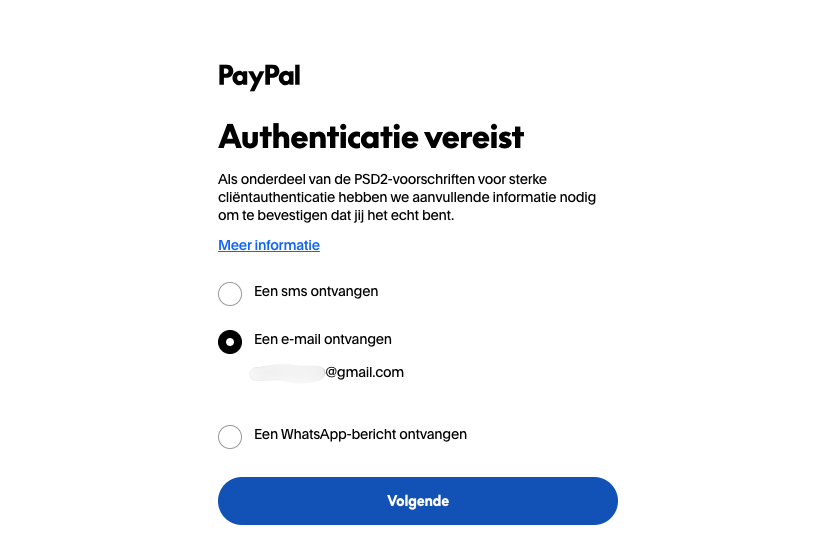Image resolution: width=821 pixels, height=555 pixels.
Task: Select Een sms ontvangen option
Action: [x=230, y=293]
